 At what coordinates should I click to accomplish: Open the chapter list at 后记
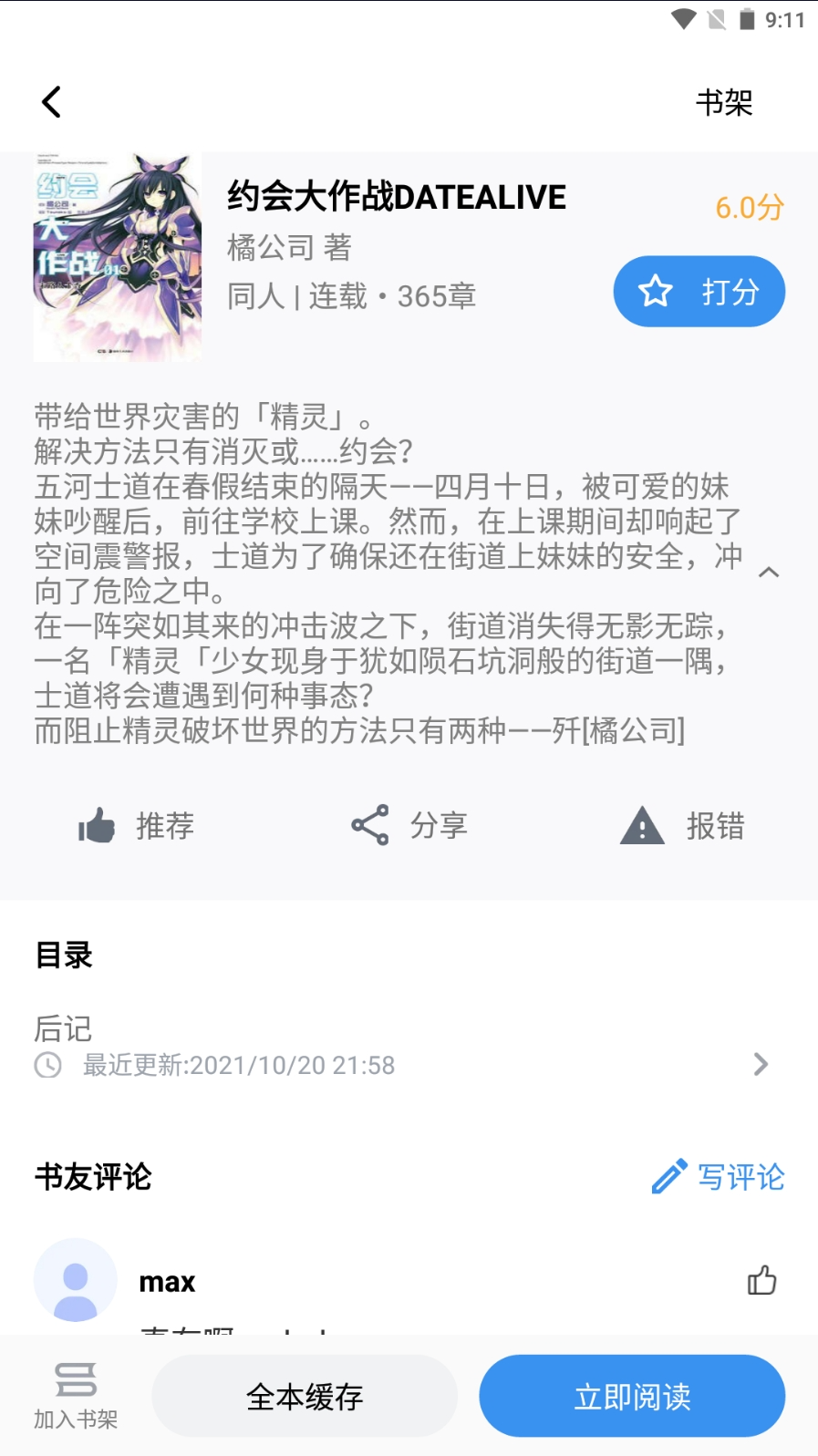click(x=401, y=1047)
